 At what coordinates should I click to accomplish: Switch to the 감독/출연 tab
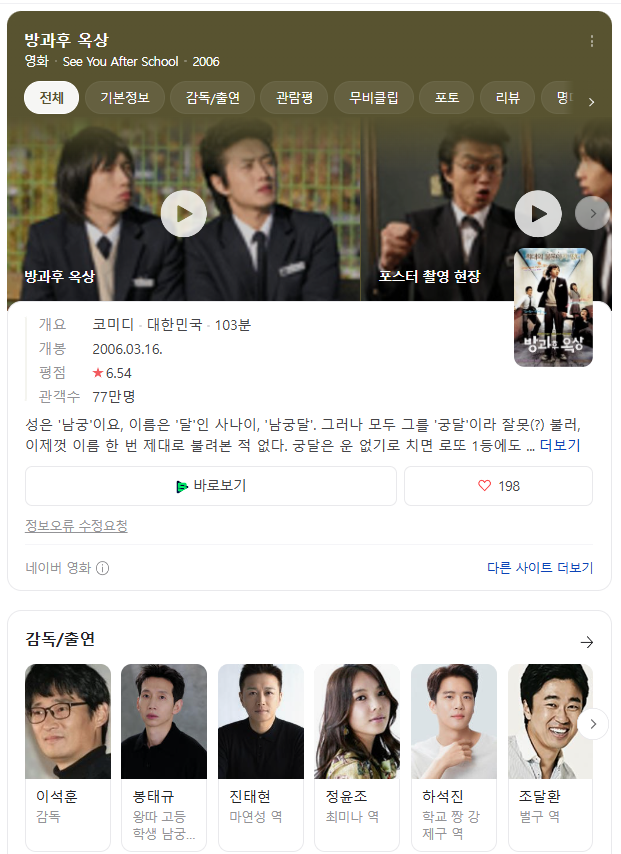coord(212,98)
